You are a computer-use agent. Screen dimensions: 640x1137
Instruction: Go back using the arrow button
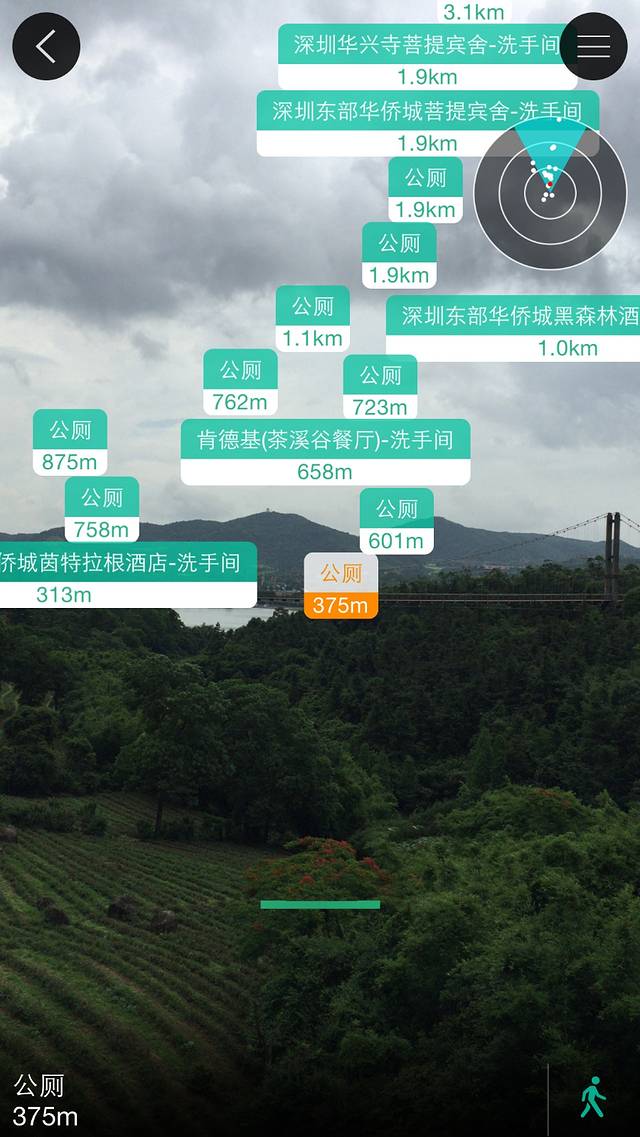click(x=46, y=47)
